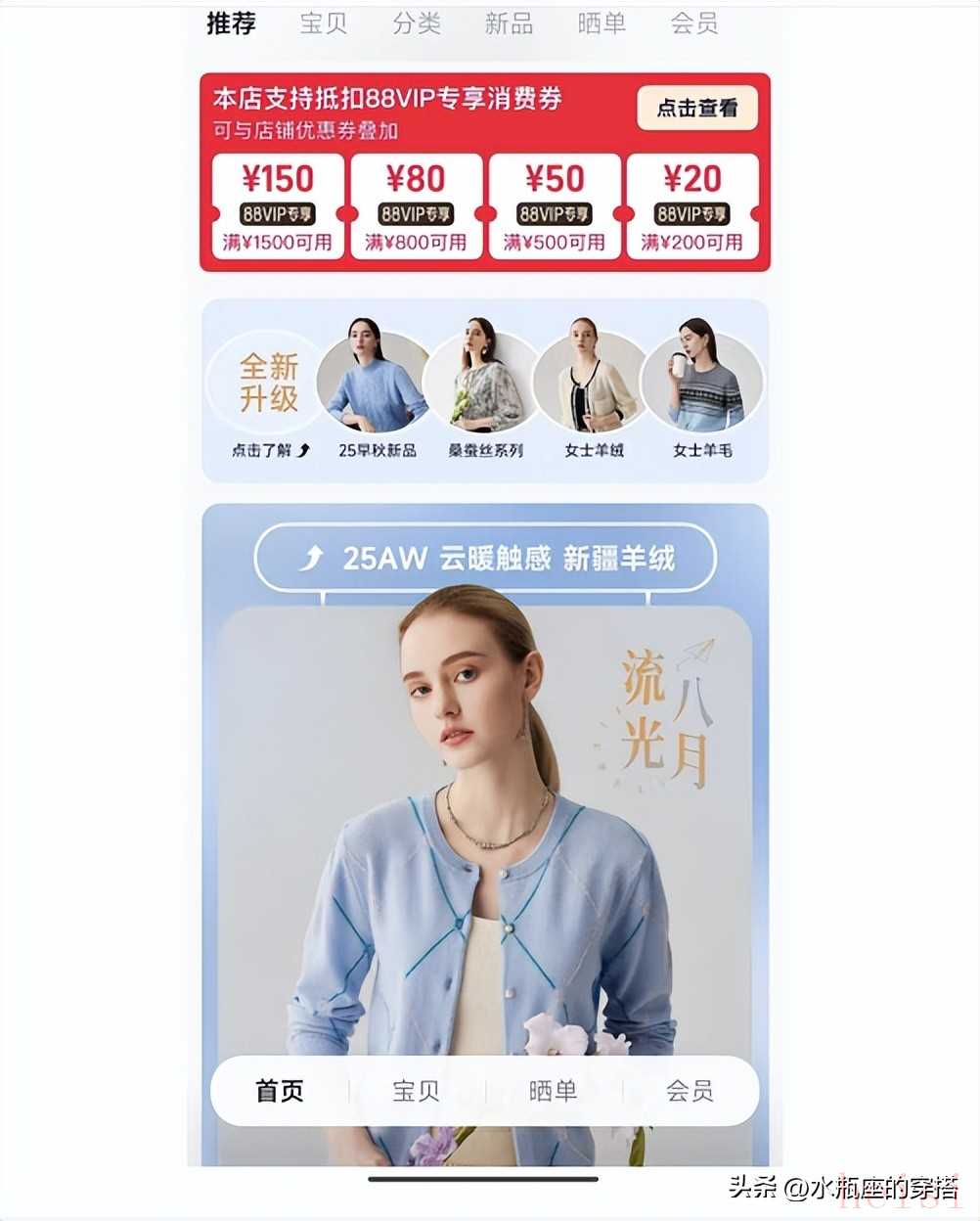Screen dimensions: 980x1221
Task: Switch to 宝贝 in bottom navigation
Action: (416, 1090)
